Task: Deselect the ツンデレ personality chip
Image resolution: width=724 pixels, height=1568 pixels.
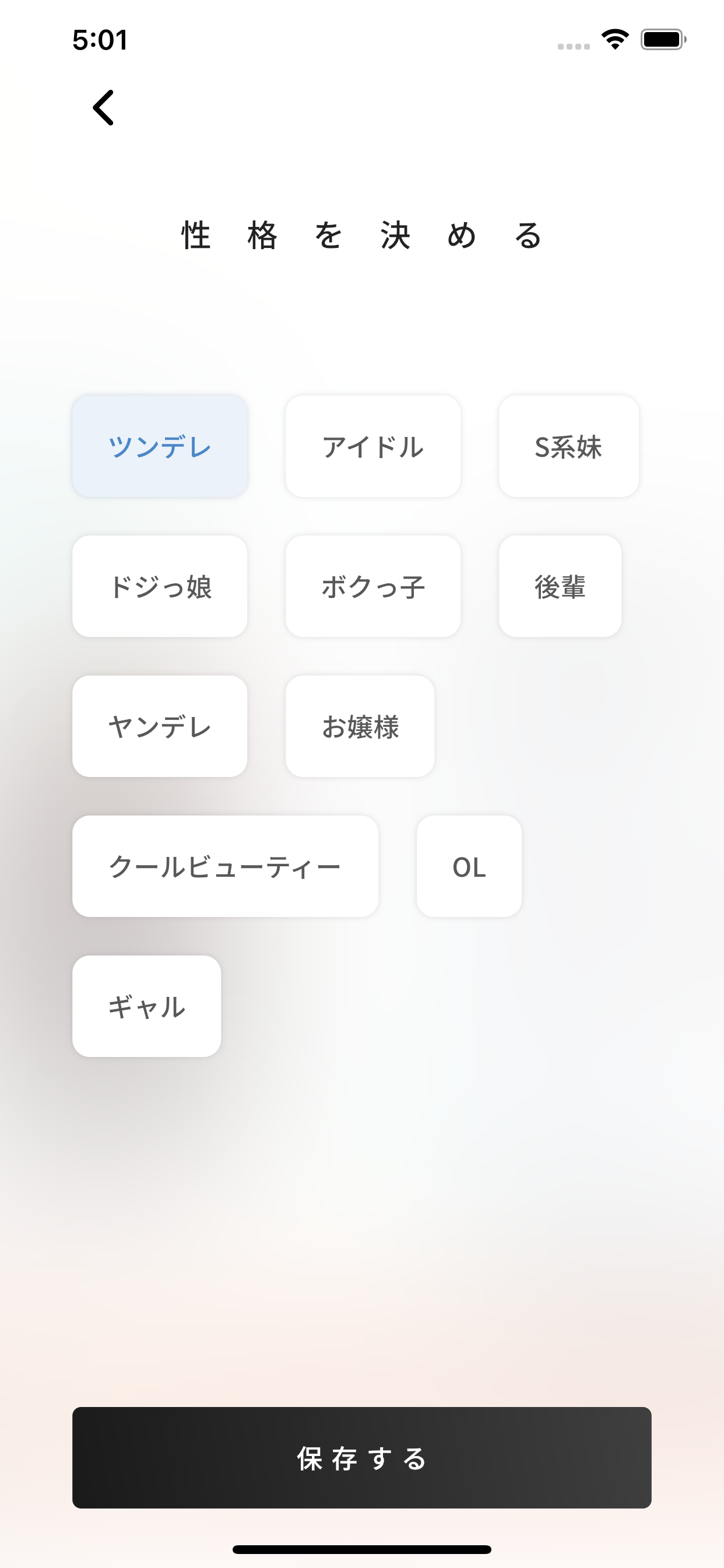Action: point(159,446)
